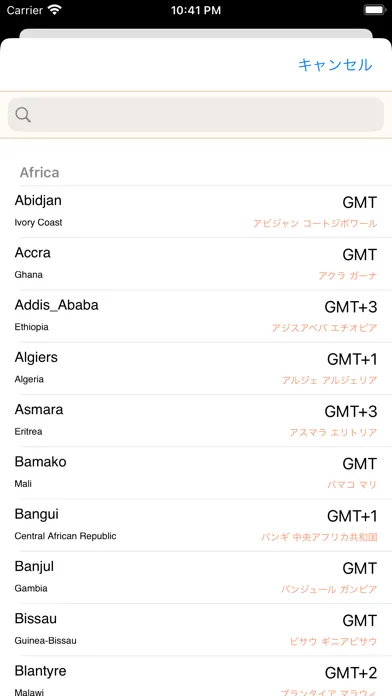Pick Addis_Ababa in Ethiopia
The image size is (392, 696).
coord(196,316)
